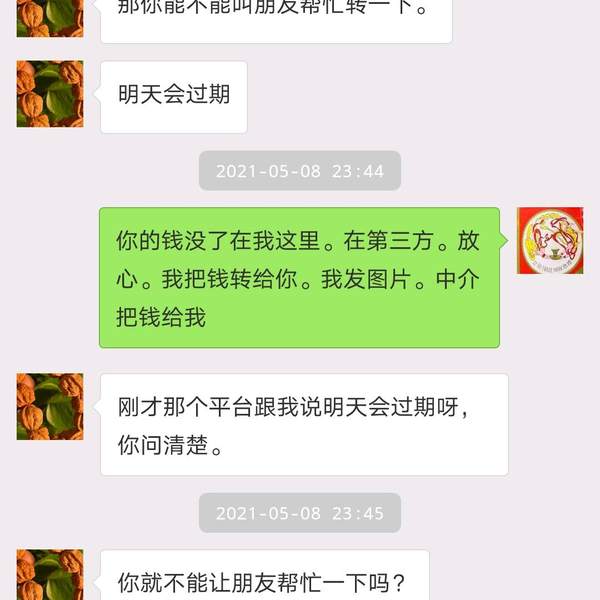This screenshot has width=600, height=600.
Task: View profile from avatar beside "你就不能让朋友帮忙一下吗"
Action: click(50, 576)
